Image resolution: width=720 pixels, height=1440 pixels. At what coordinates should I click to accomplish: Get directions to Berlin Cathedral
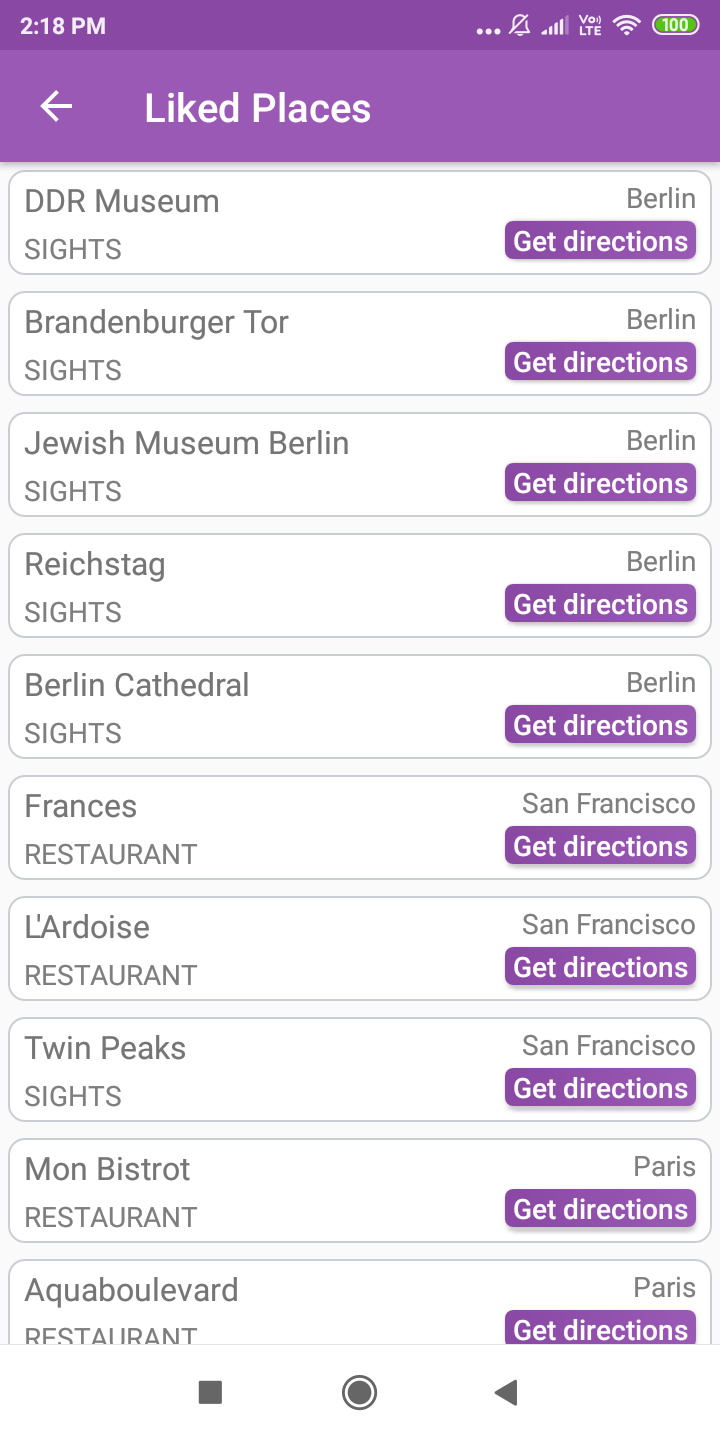tap(600, 726)
